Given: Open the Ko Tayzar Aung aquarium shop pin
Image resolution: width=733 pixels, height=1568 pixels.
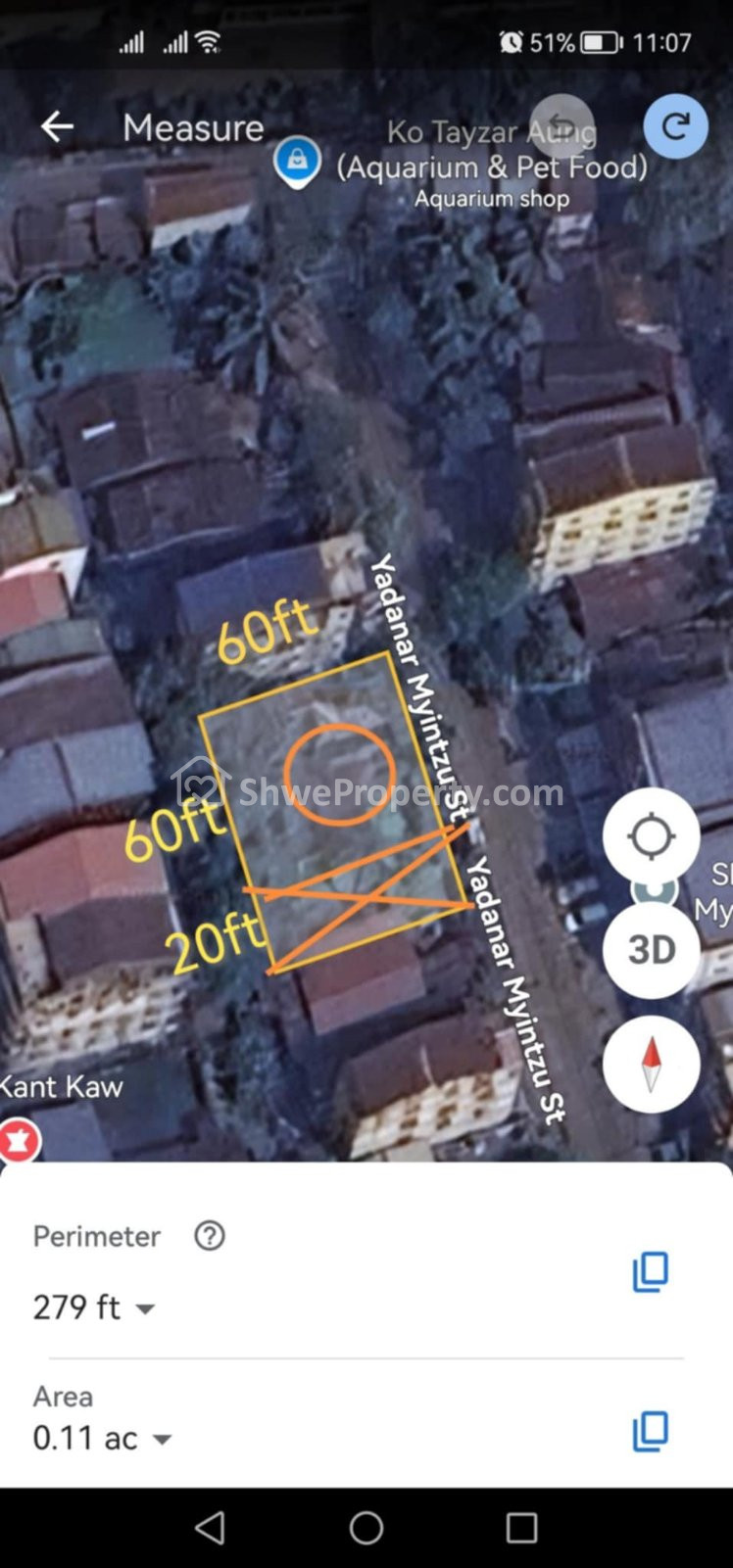Looking at the screenshot, I should click(x=297, y=160).
